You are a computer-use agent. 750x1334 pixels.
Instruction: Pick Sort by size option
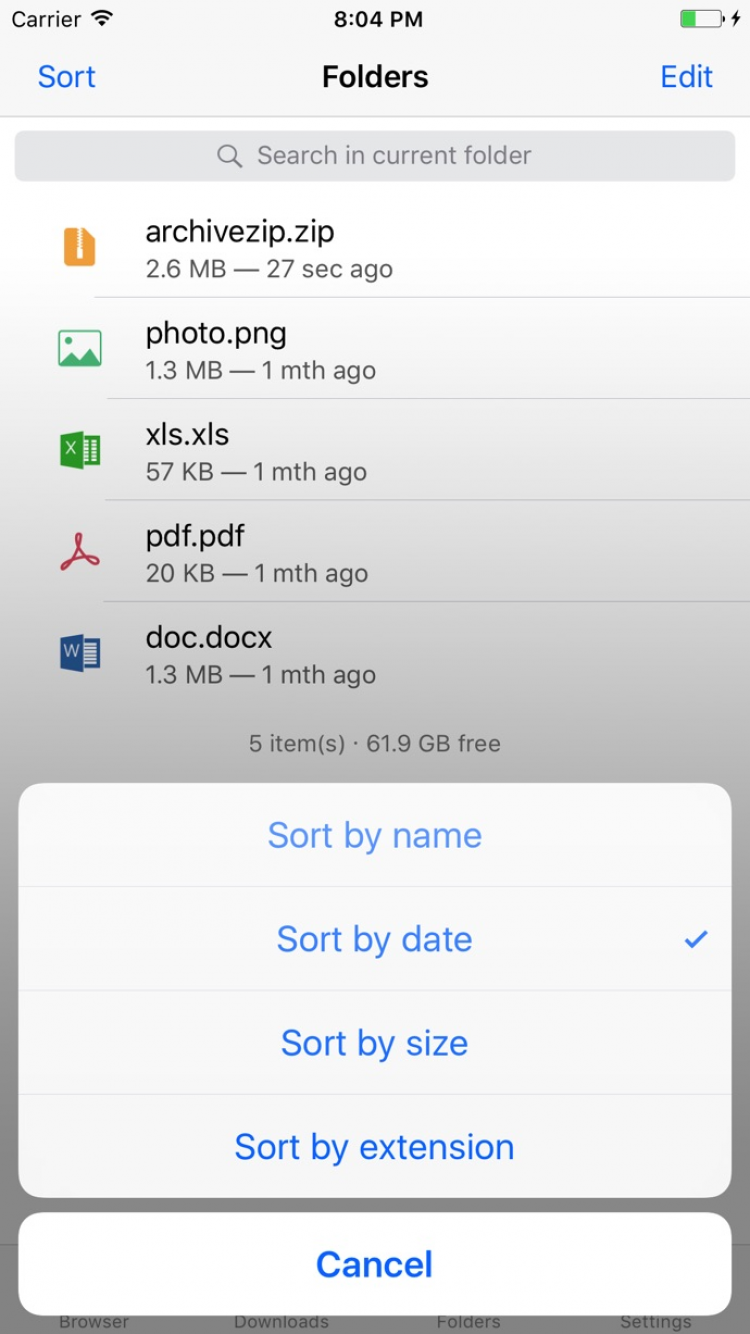point(375,1043)
